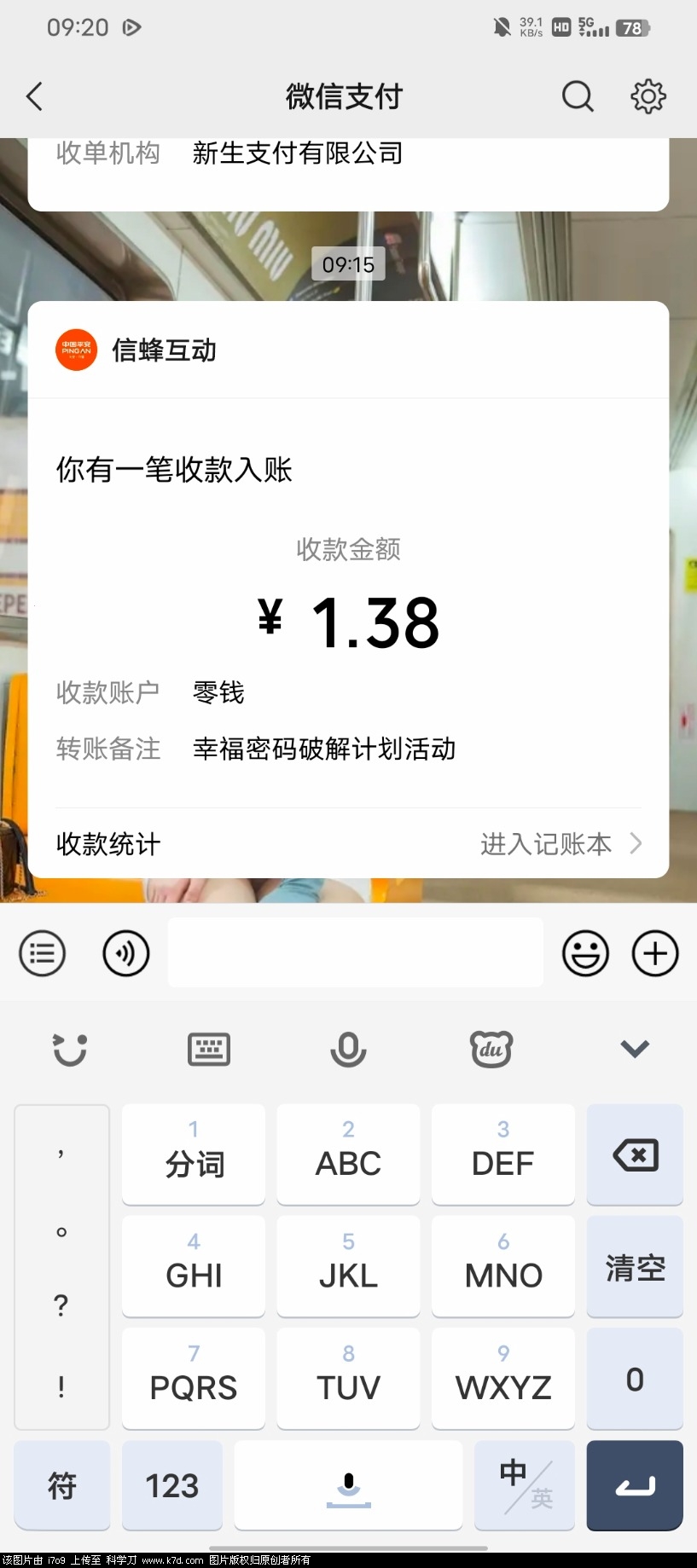Toggle 中/英 language switch key
This screenshot has height=1568, width=697.
pos(524,1485)
